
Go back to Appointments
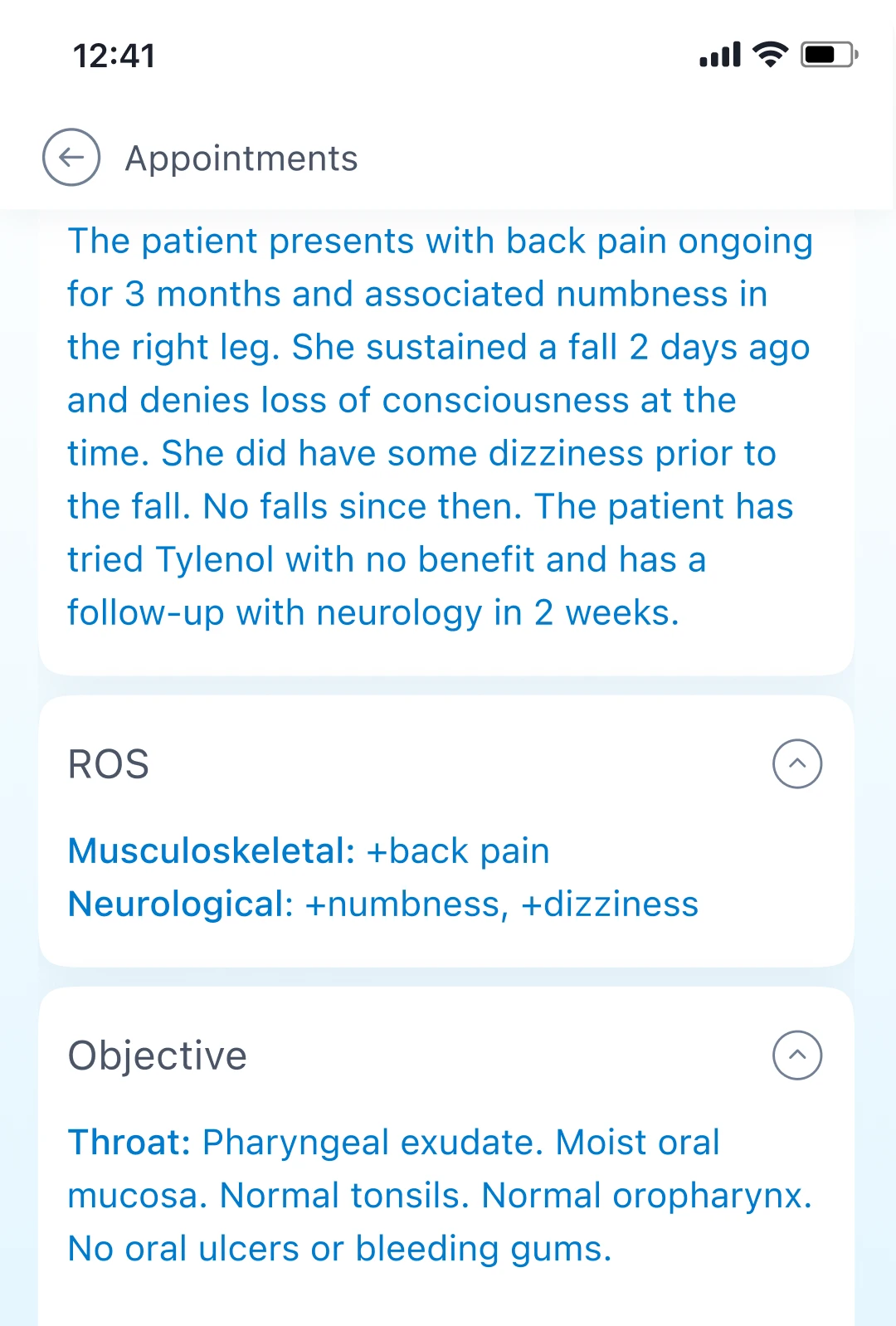(x=71, y=158)
